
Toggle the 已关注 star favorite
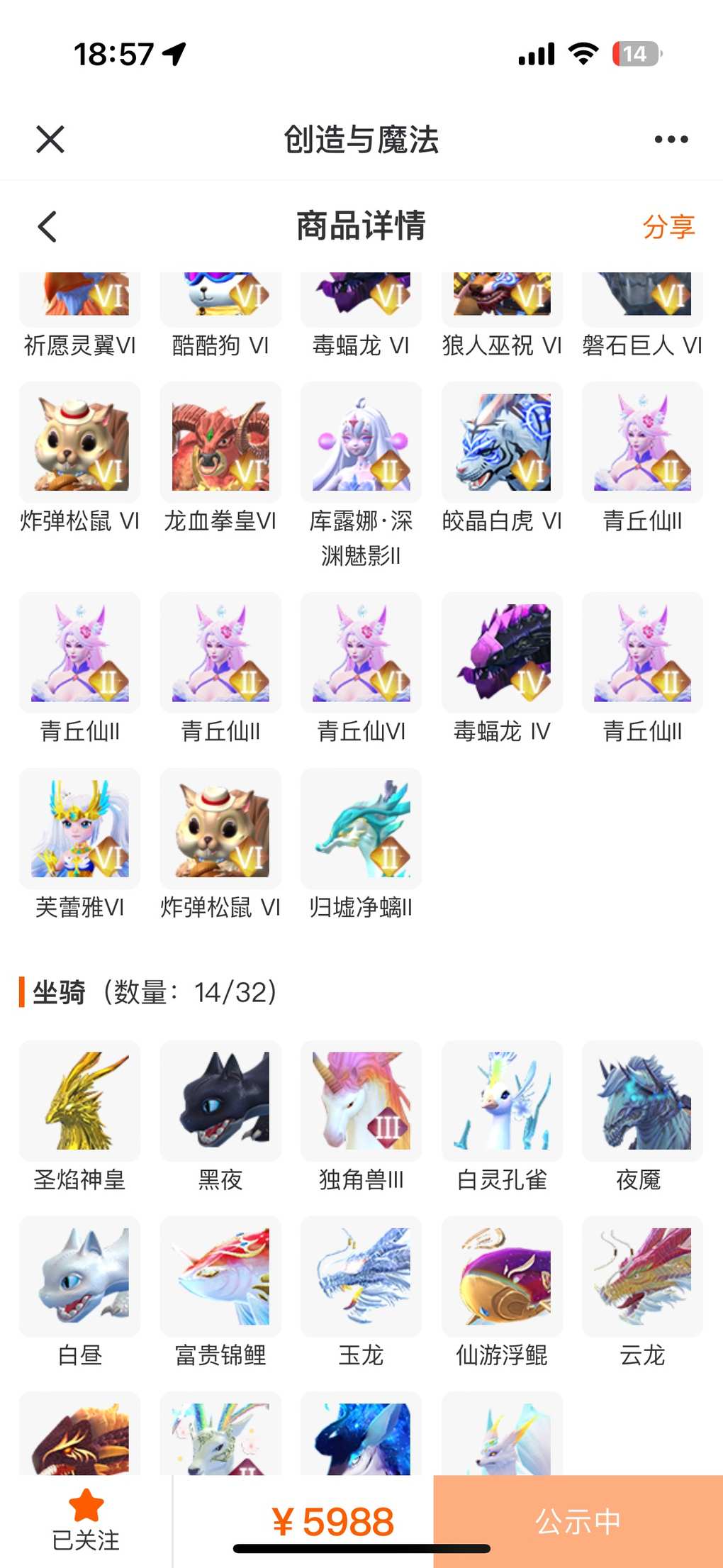[86, 1520]
